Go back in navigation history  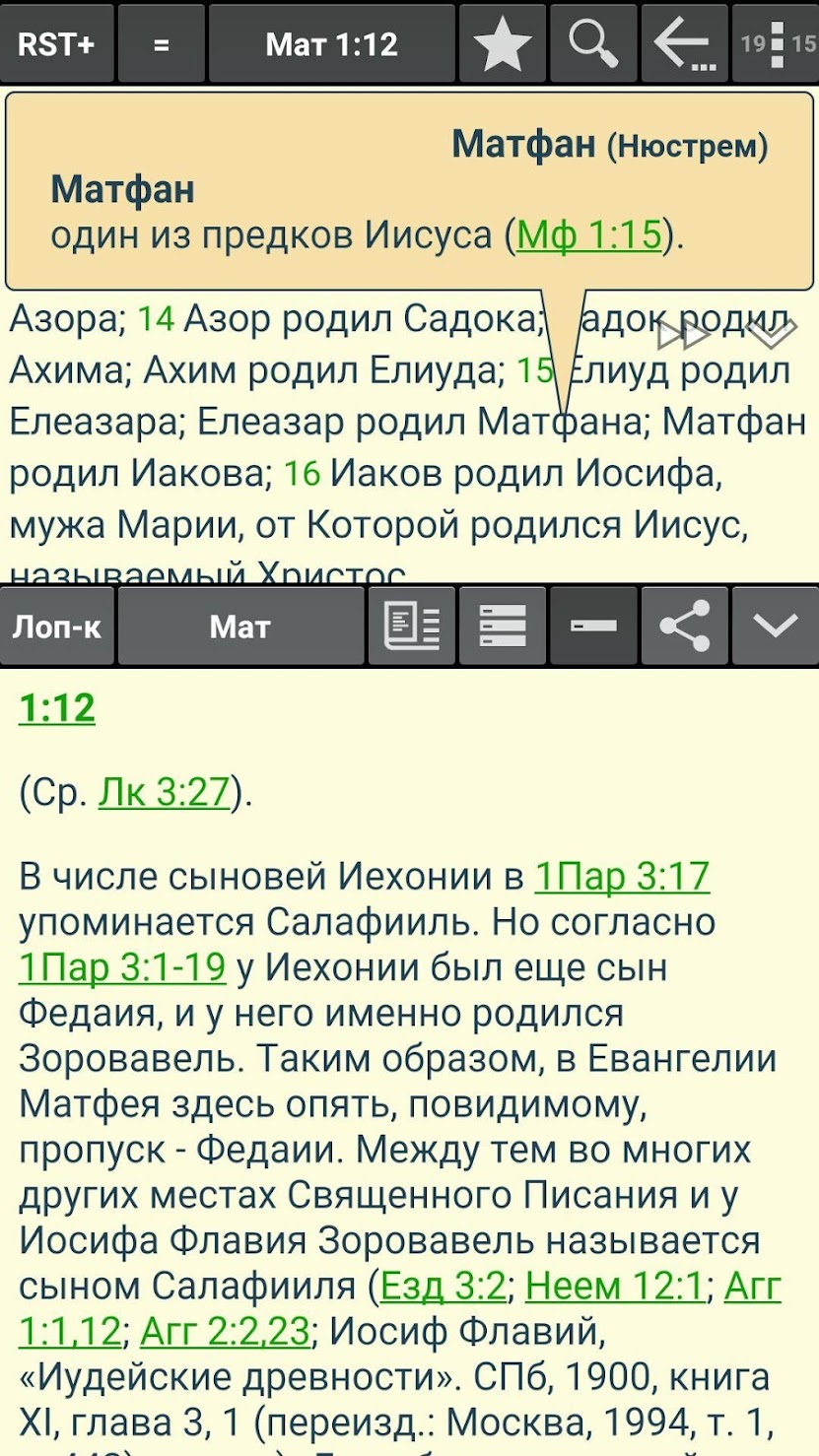684,43
